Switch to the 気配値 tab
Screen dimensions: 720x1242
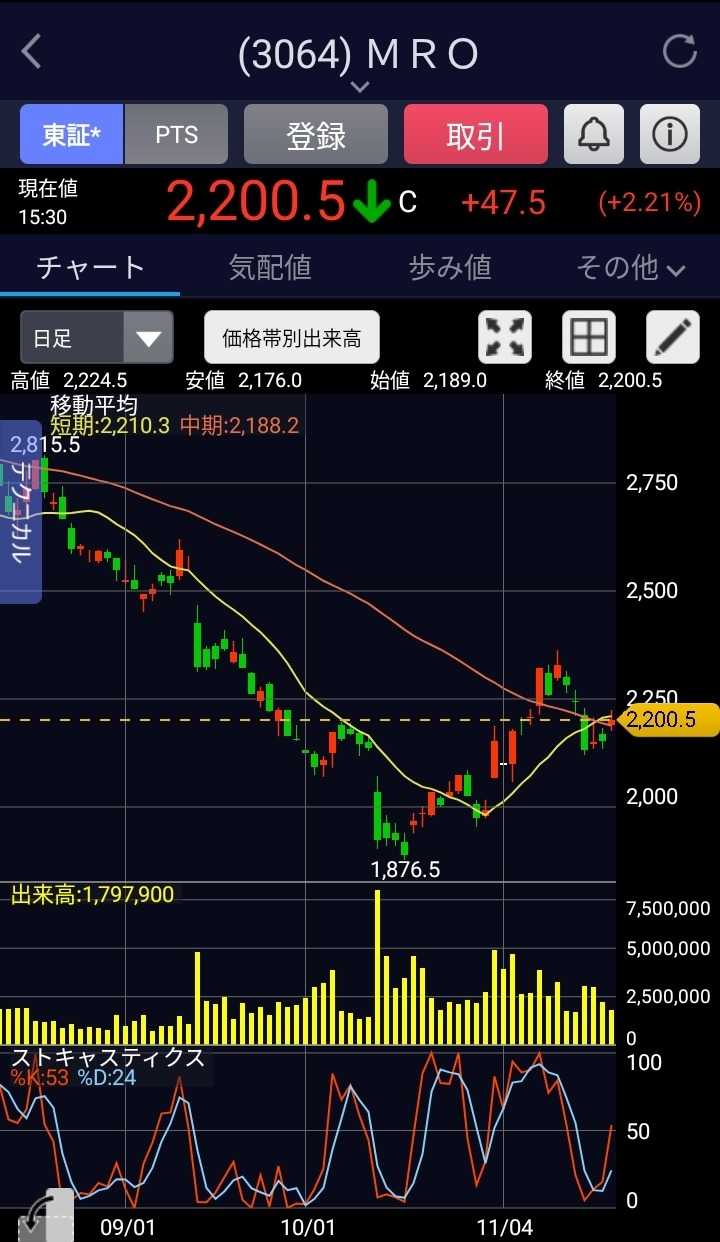point(270,267)
